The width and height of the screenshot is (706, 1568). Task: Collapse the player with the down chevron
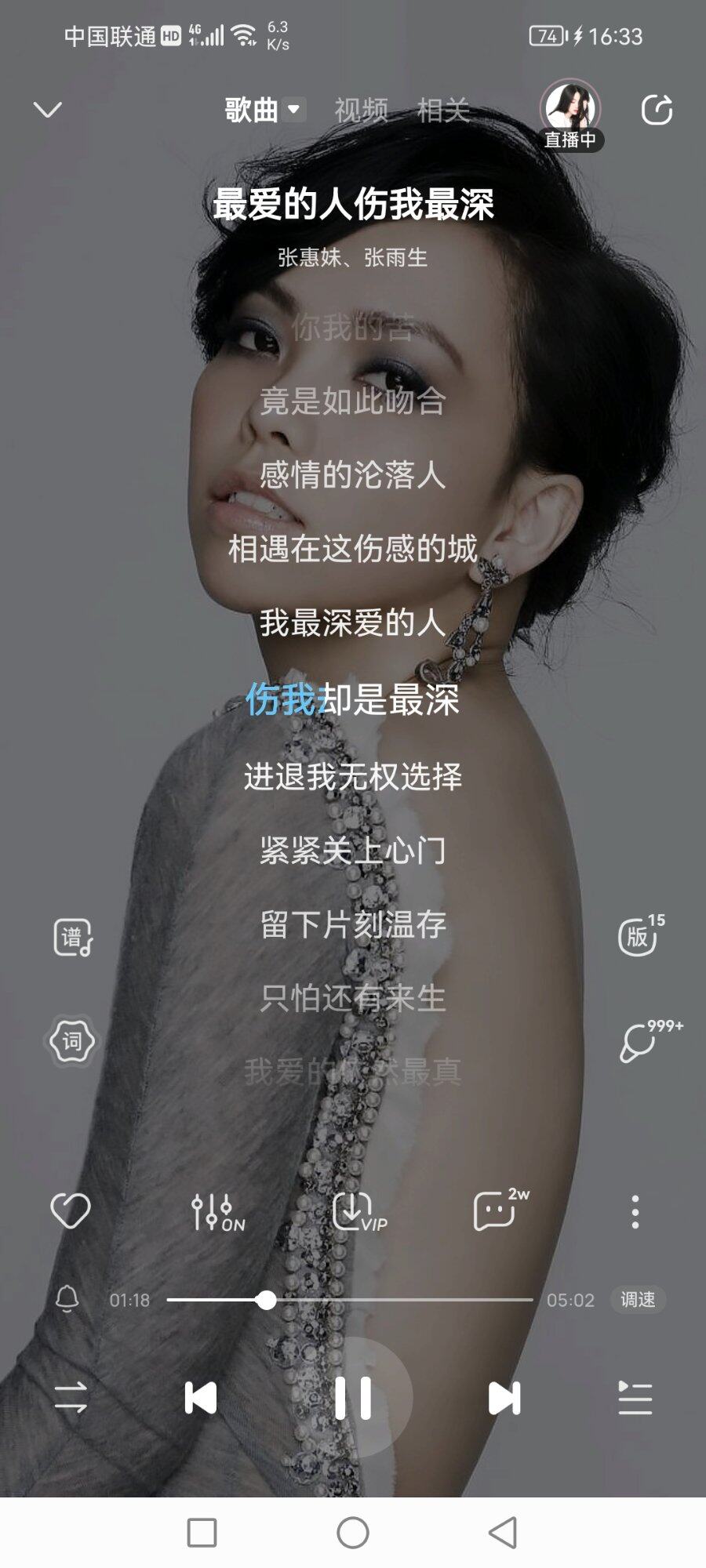48,110
